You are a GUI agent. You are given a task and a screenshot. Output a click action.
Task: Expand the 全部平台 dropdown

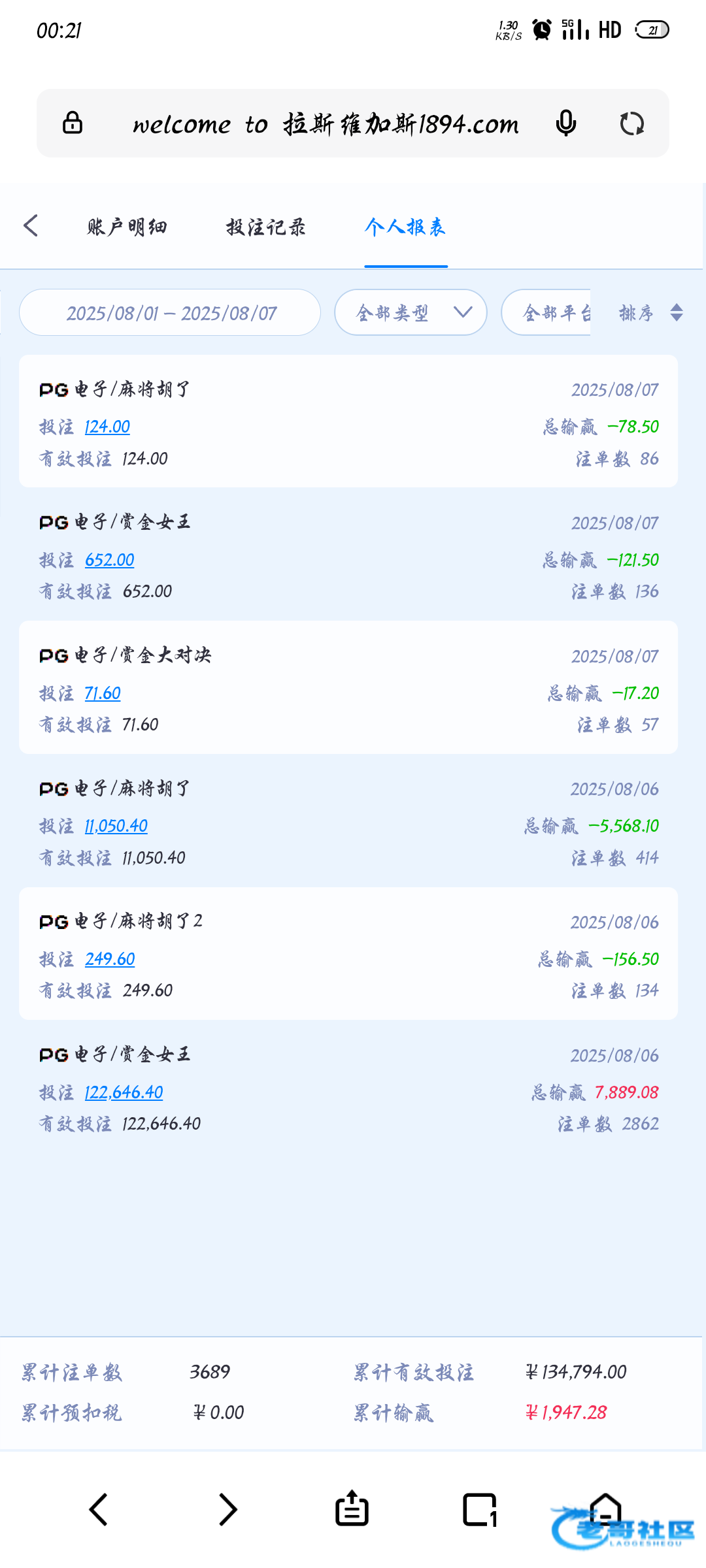546,312
